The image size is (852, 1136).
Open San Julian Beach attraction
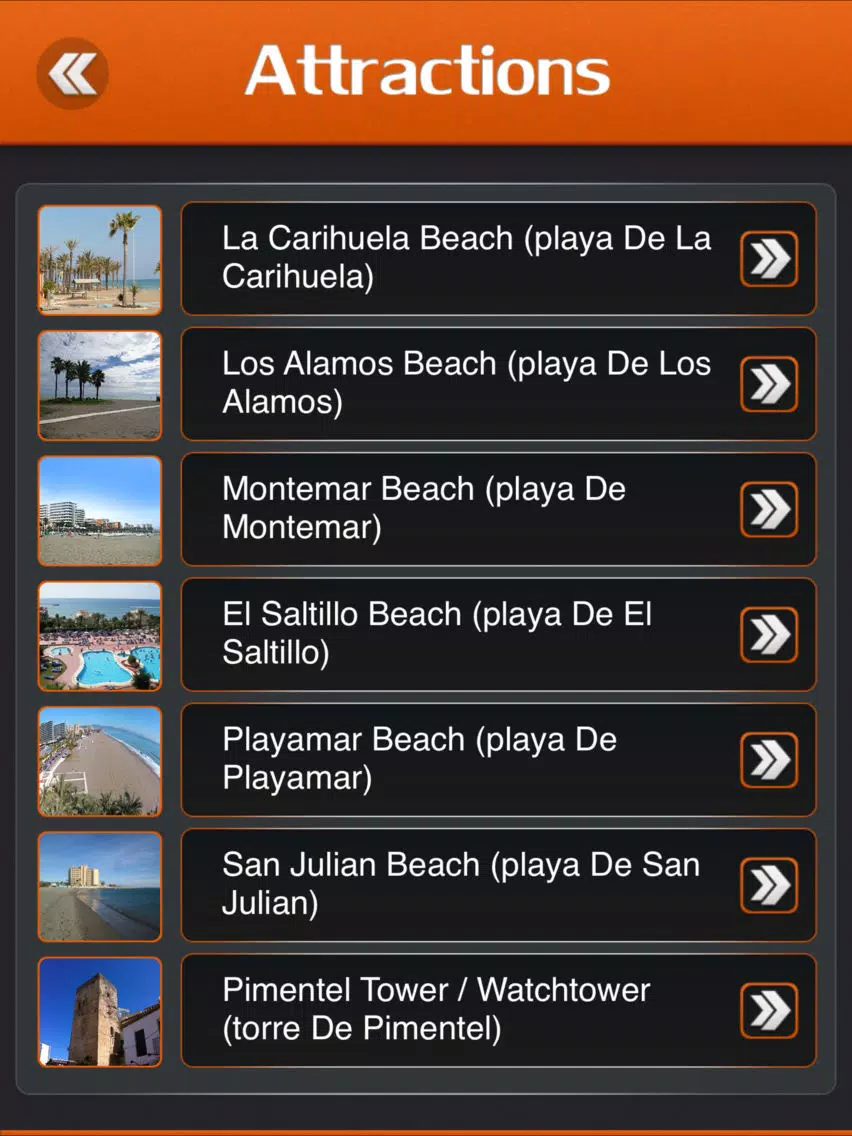[498, 885]
